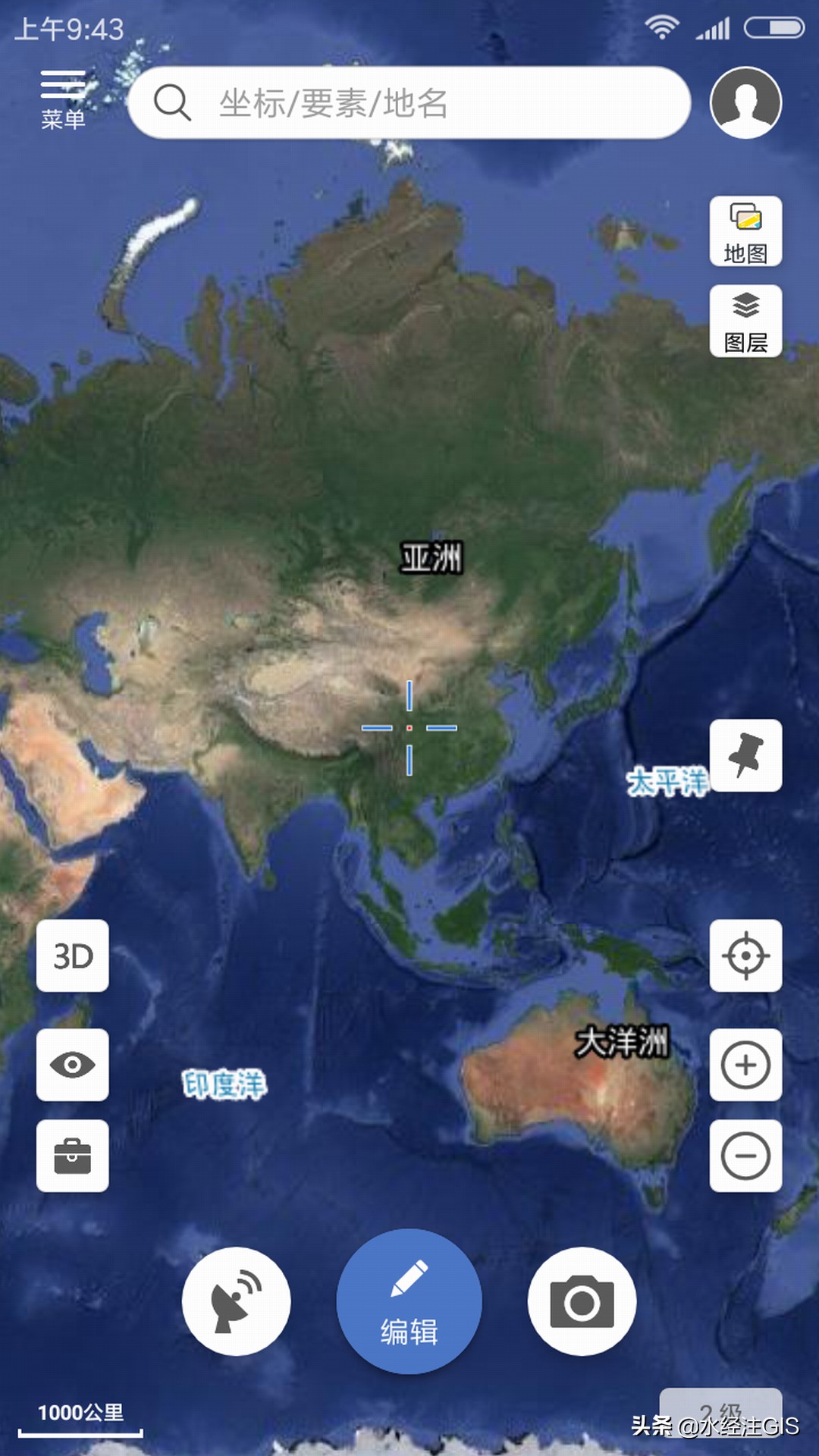819x1456 pixels.
Task: Open the 地图 map type switcher
Action: (x=745, y=230)
